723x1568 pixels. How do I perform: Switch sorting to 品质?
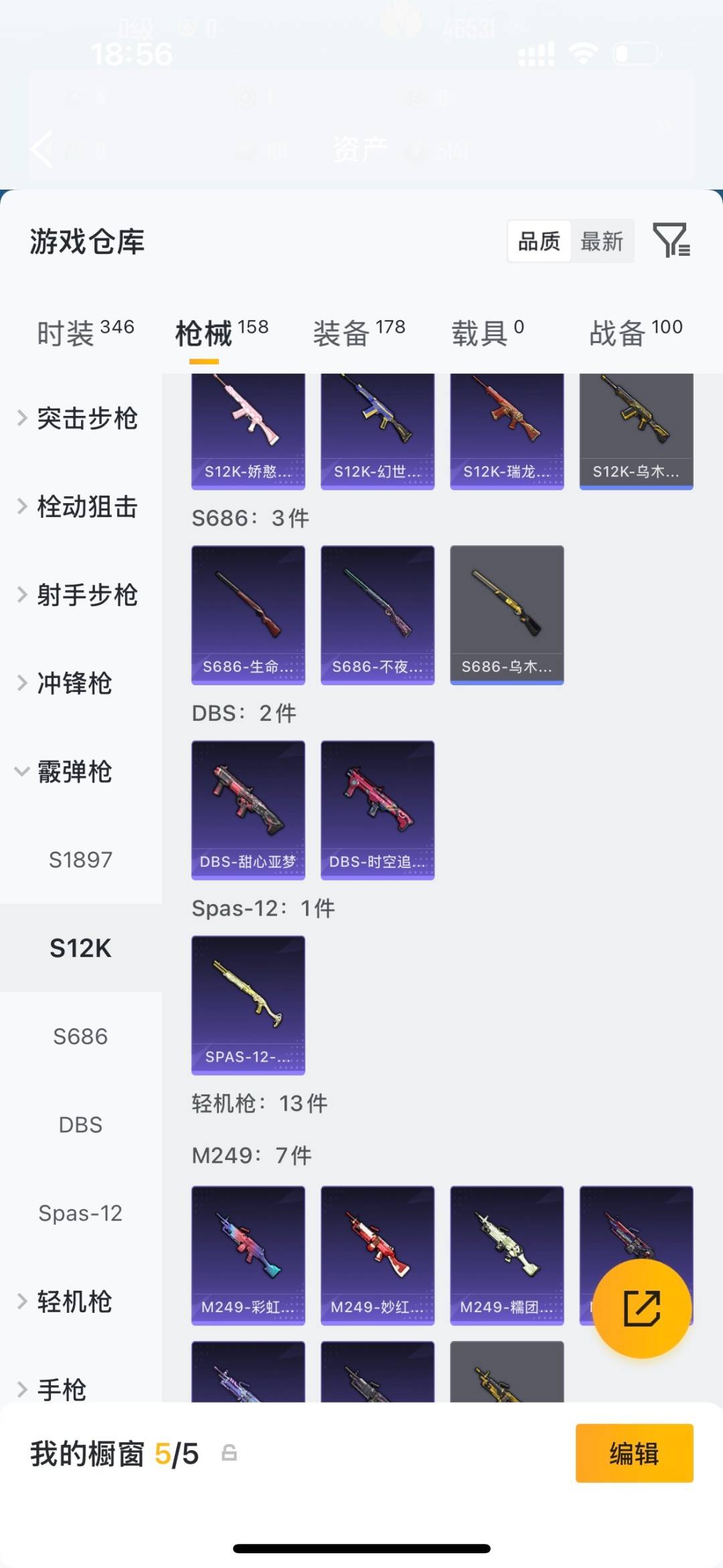(540, 242)
